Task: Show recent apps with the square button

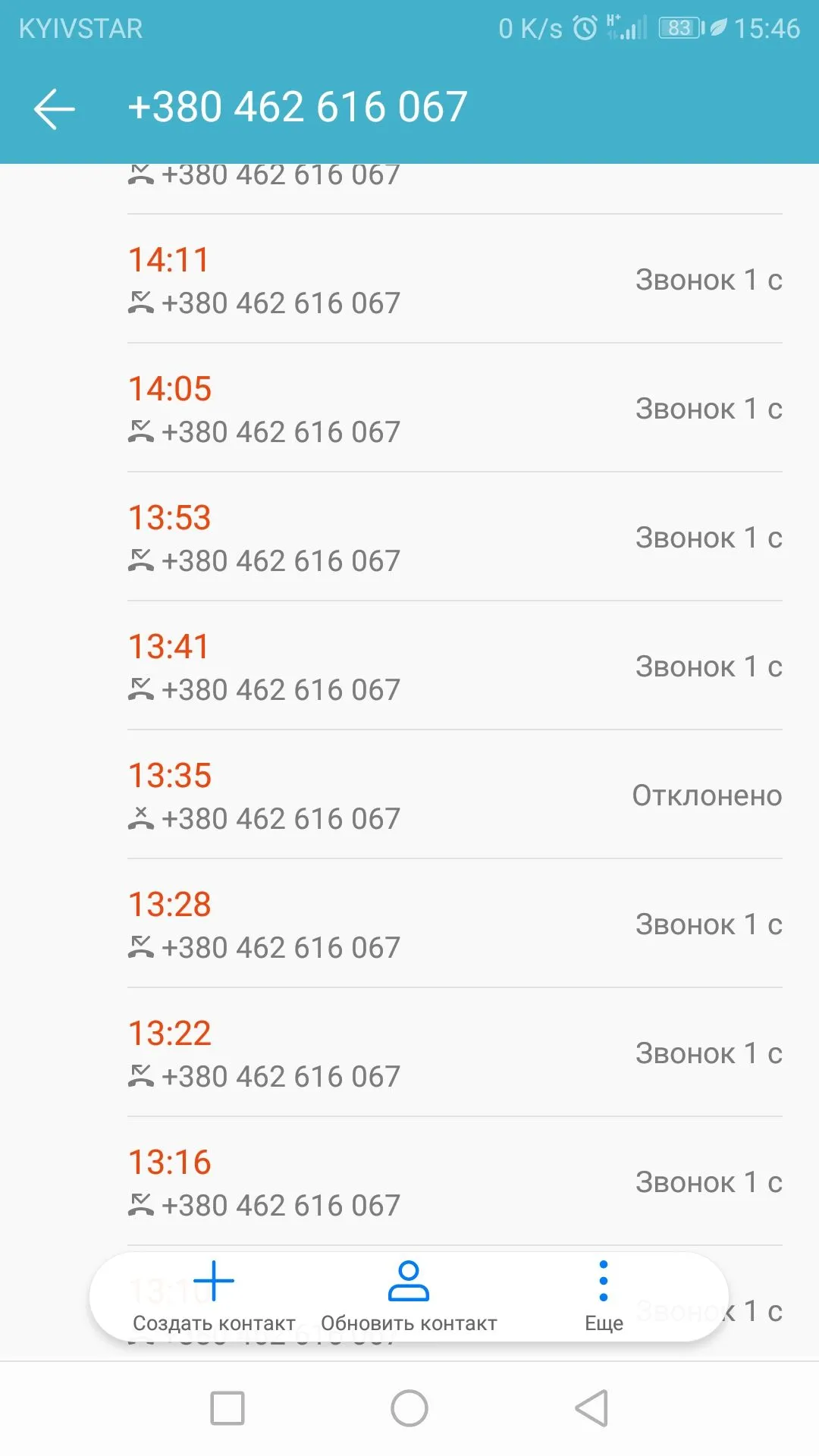Action: [227, 1408]
